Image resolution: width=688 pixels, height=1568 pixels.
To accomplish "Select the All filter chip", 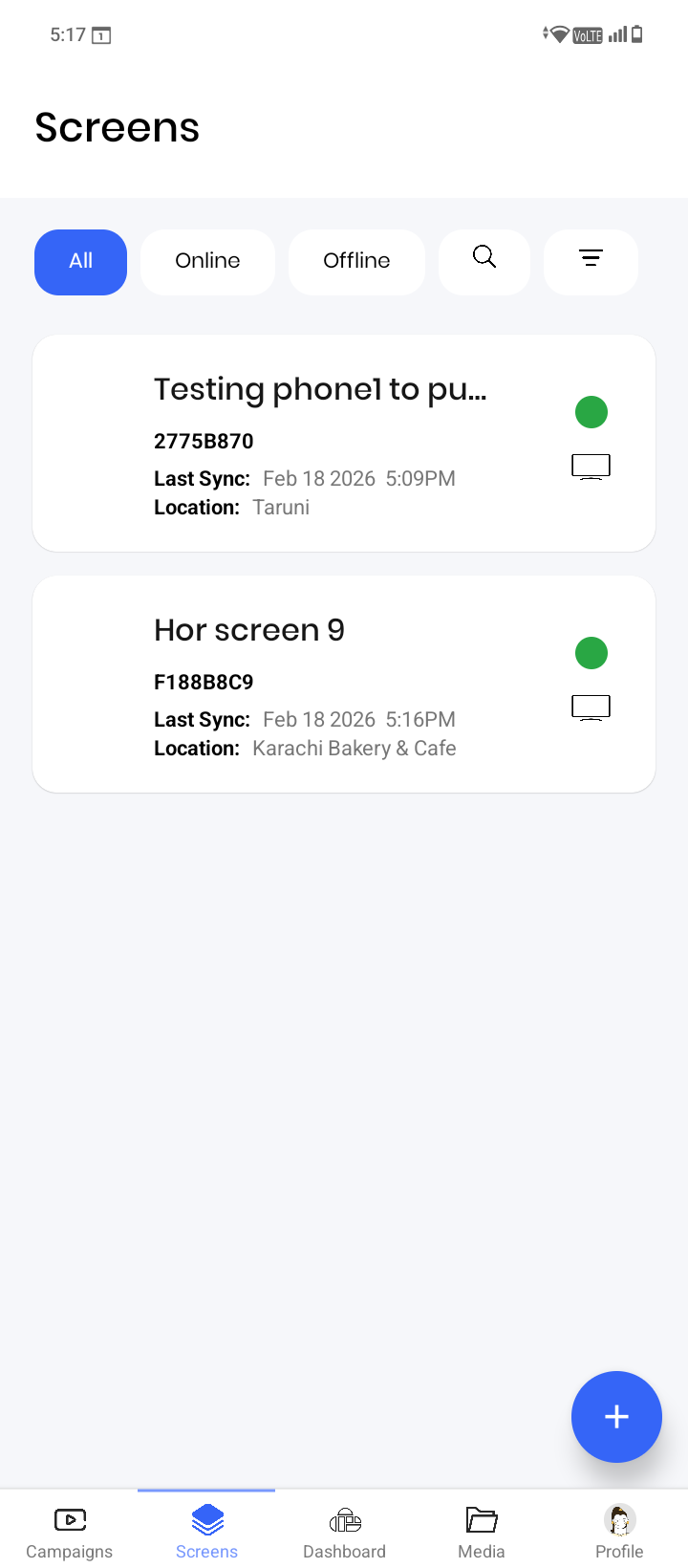I will [81, 261].
